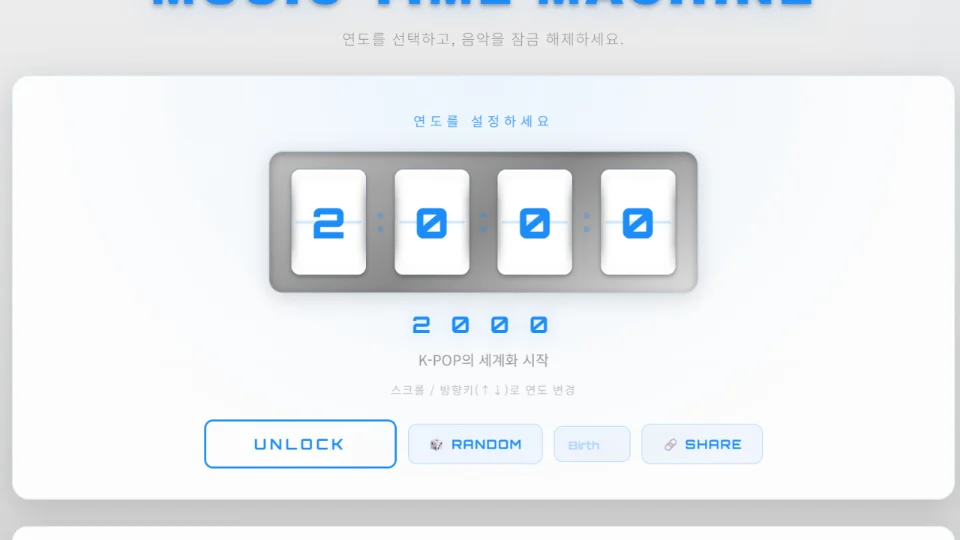Select the first year digit reel showing 2

tap(328, 222)
